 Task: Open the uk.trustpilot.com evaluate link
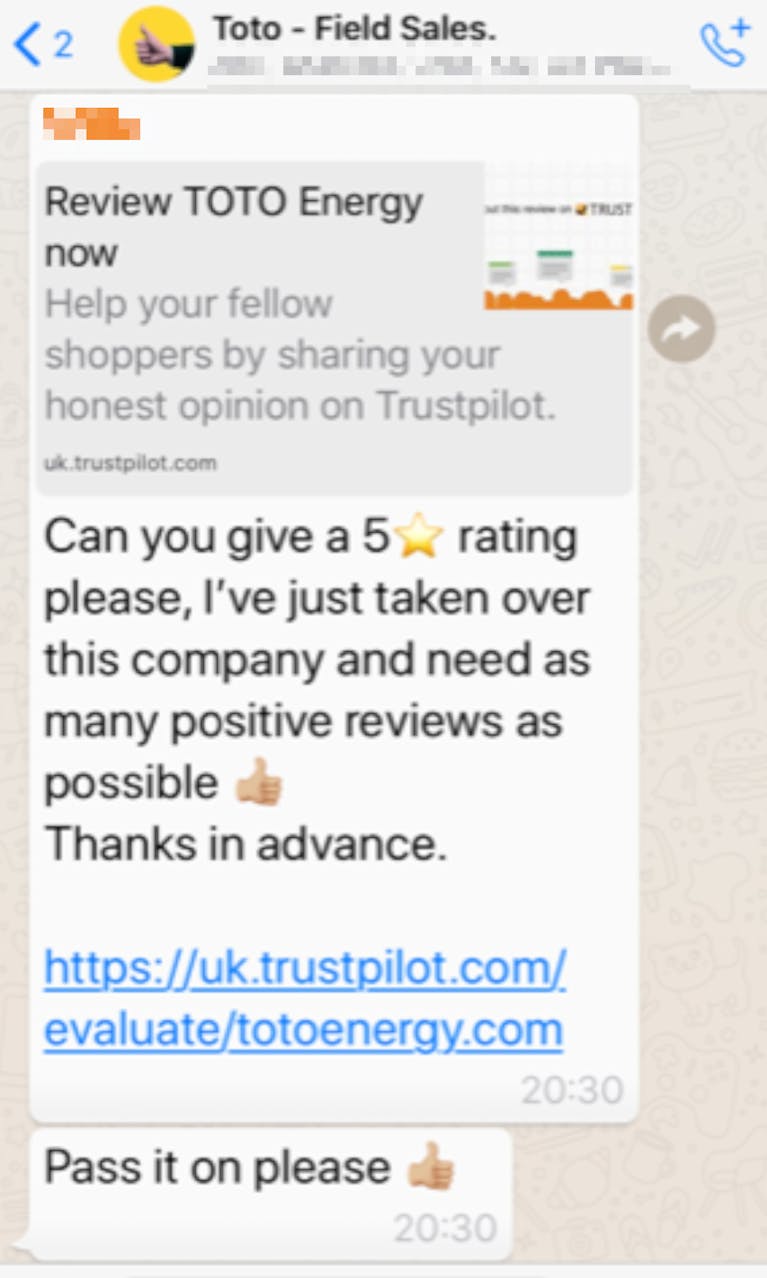(x=304, y=999)
